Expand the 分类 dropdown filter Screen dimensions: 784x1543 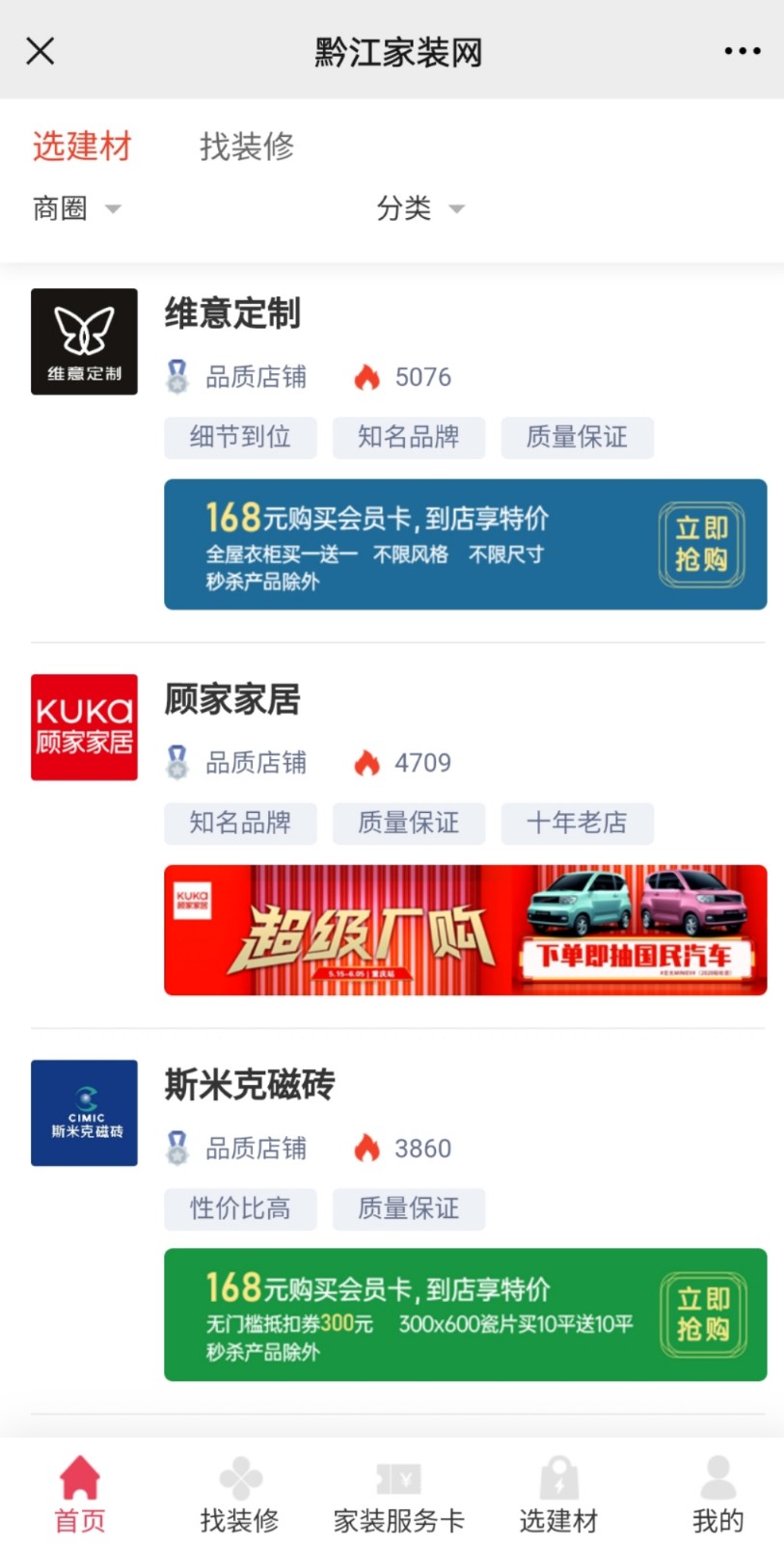(x=420, y=208)
